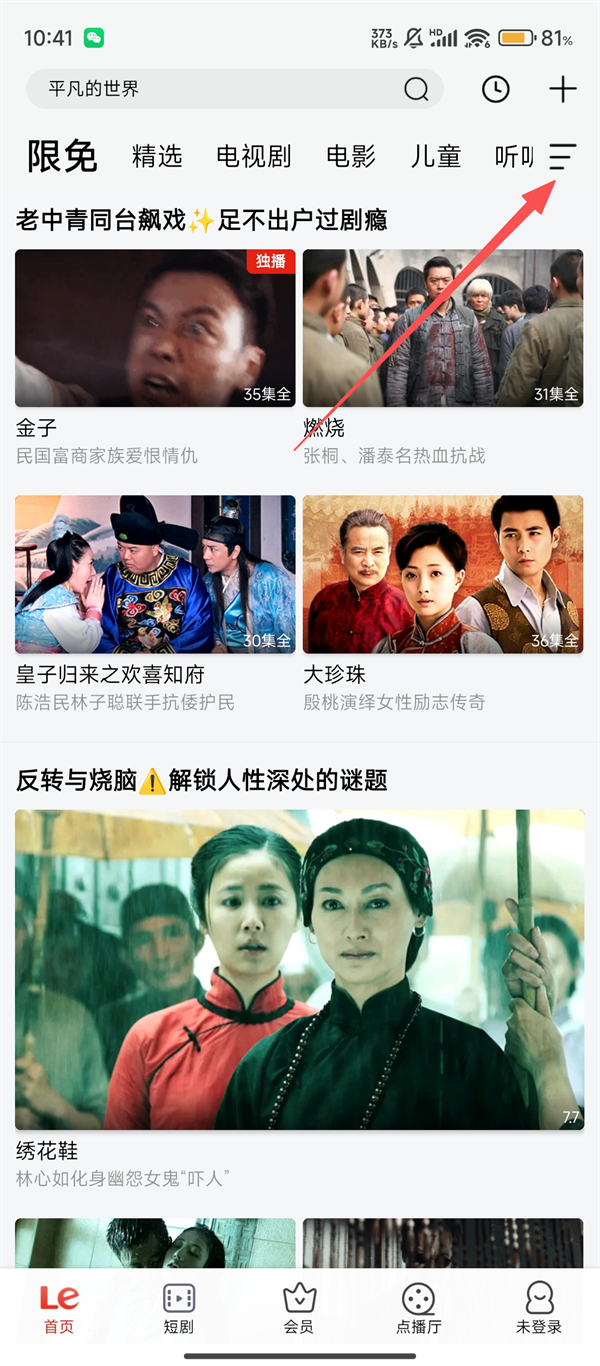The height and width of the screenshot is (1366, 600).
Task: Open the 会员 membership tab
Action: click(x=299, y=1309)
